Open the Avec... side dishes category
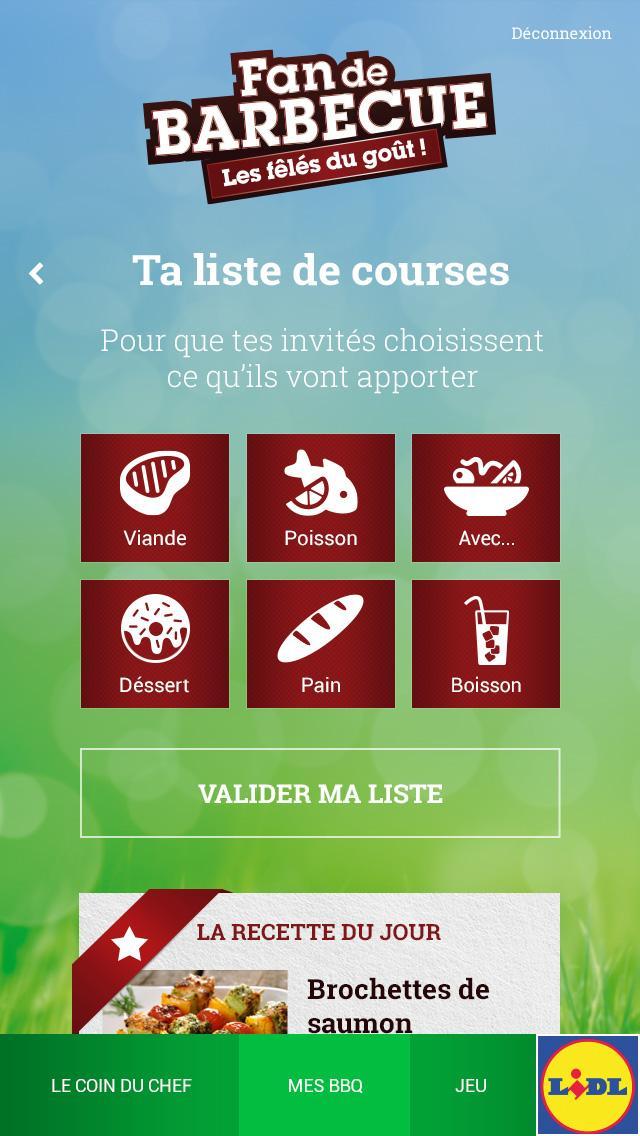 point(486,498)
